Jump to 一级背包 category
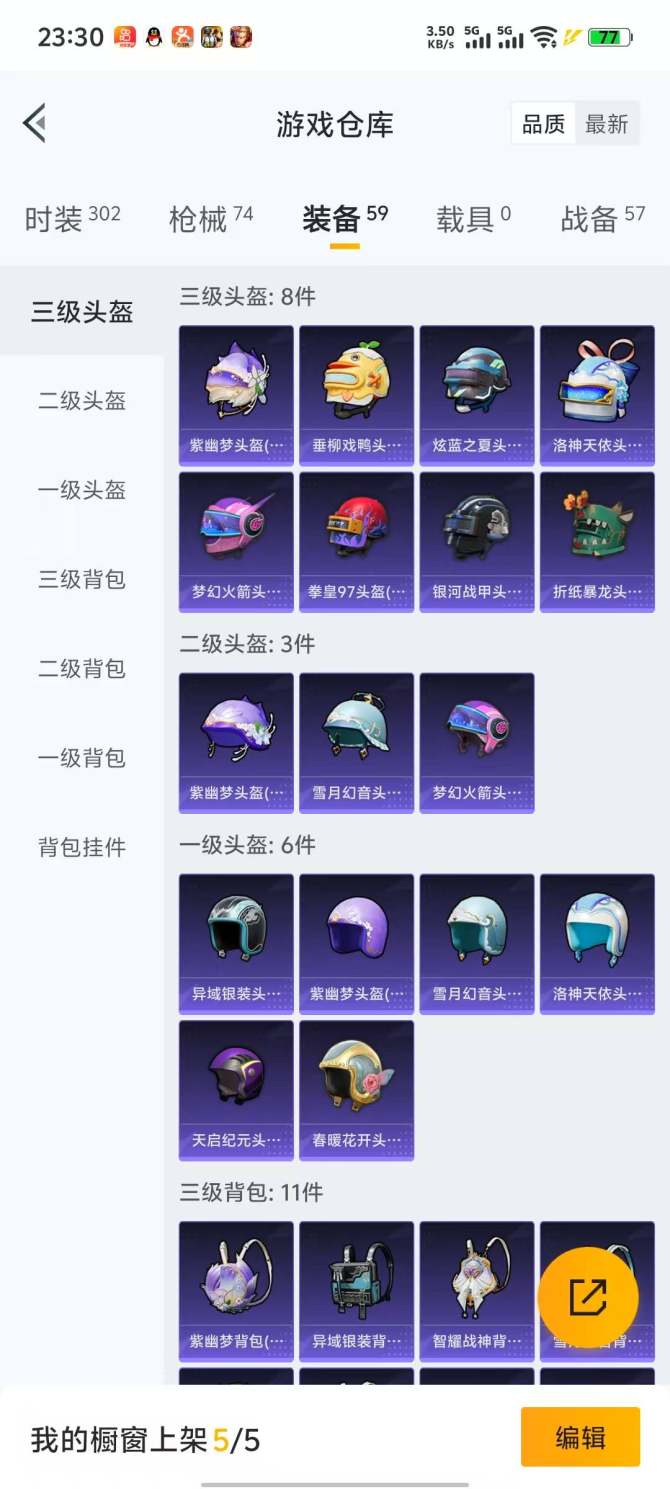The image size is (670, 1489). [x=82, y=757]
